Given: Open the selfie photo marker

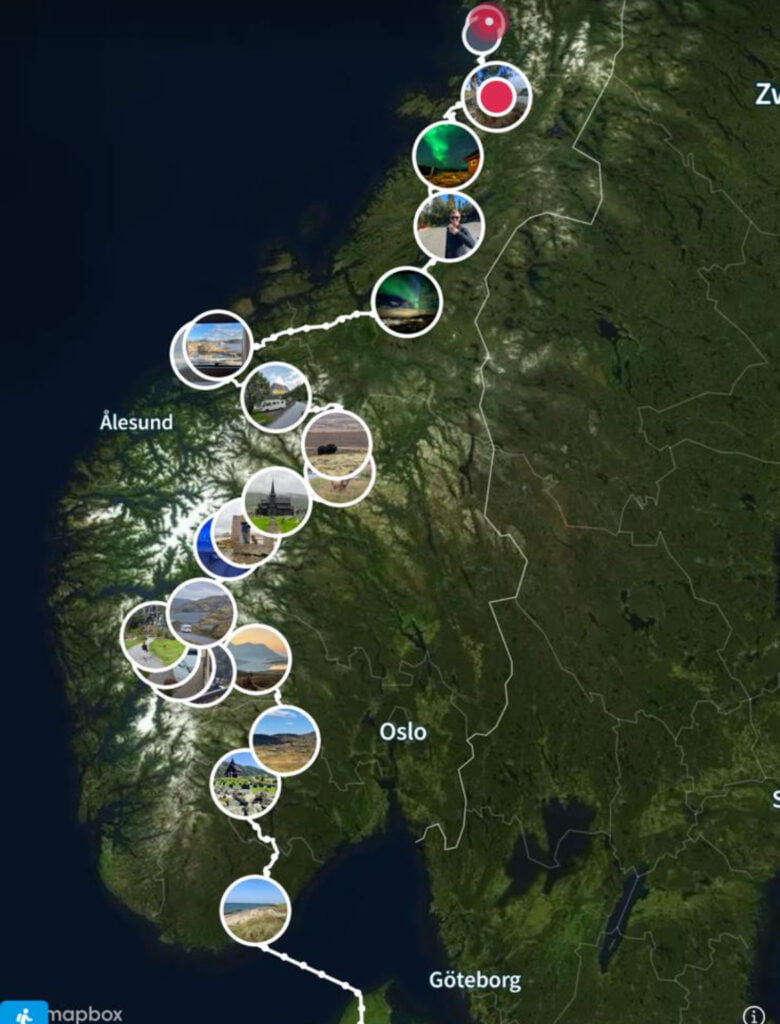Looking at the screenshot, I should (449, 227).
